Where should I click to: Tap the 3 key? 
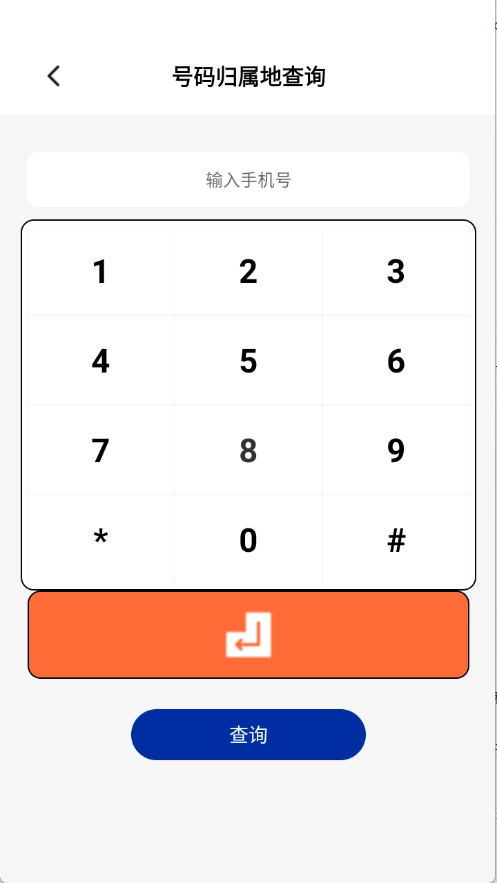coord(396,271)
